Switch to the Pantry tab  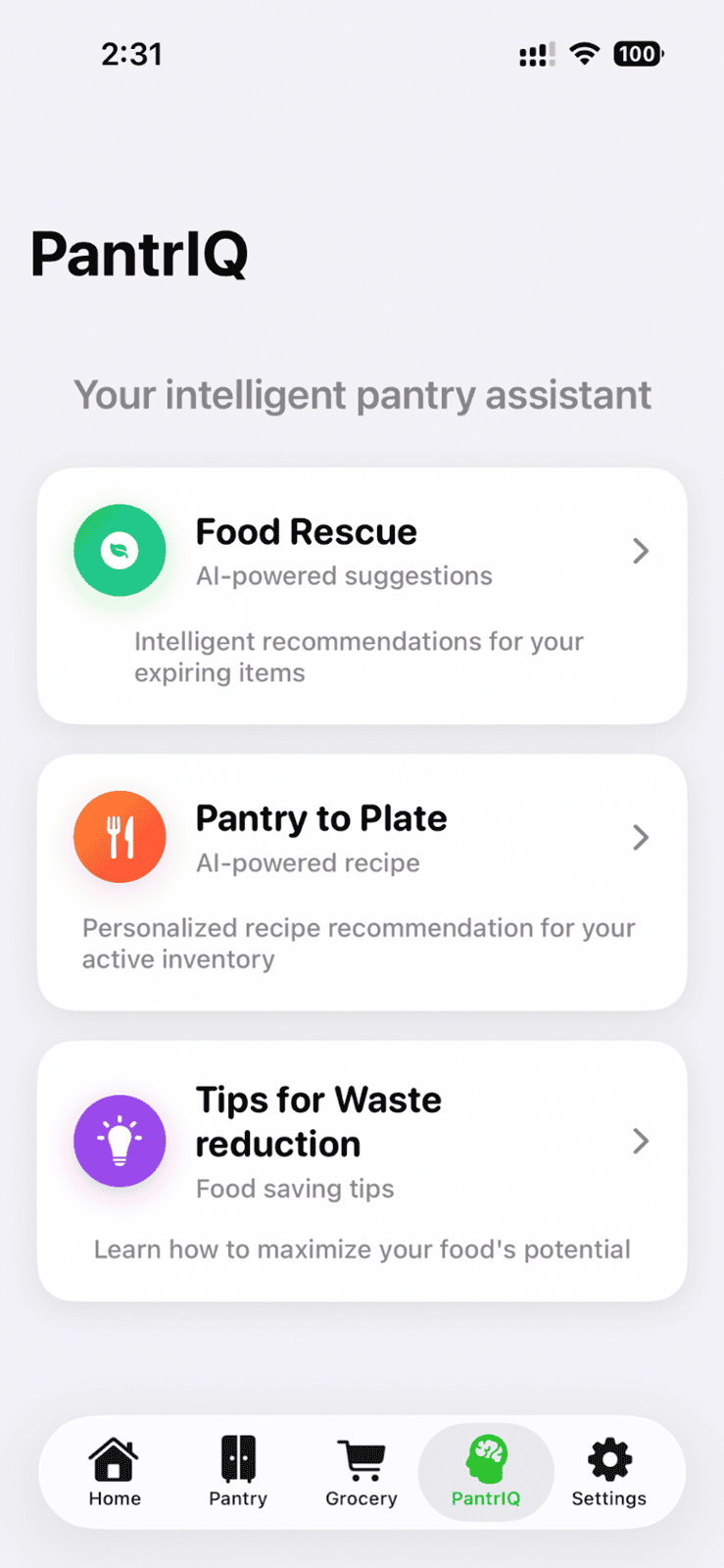tap(238, 1472)
